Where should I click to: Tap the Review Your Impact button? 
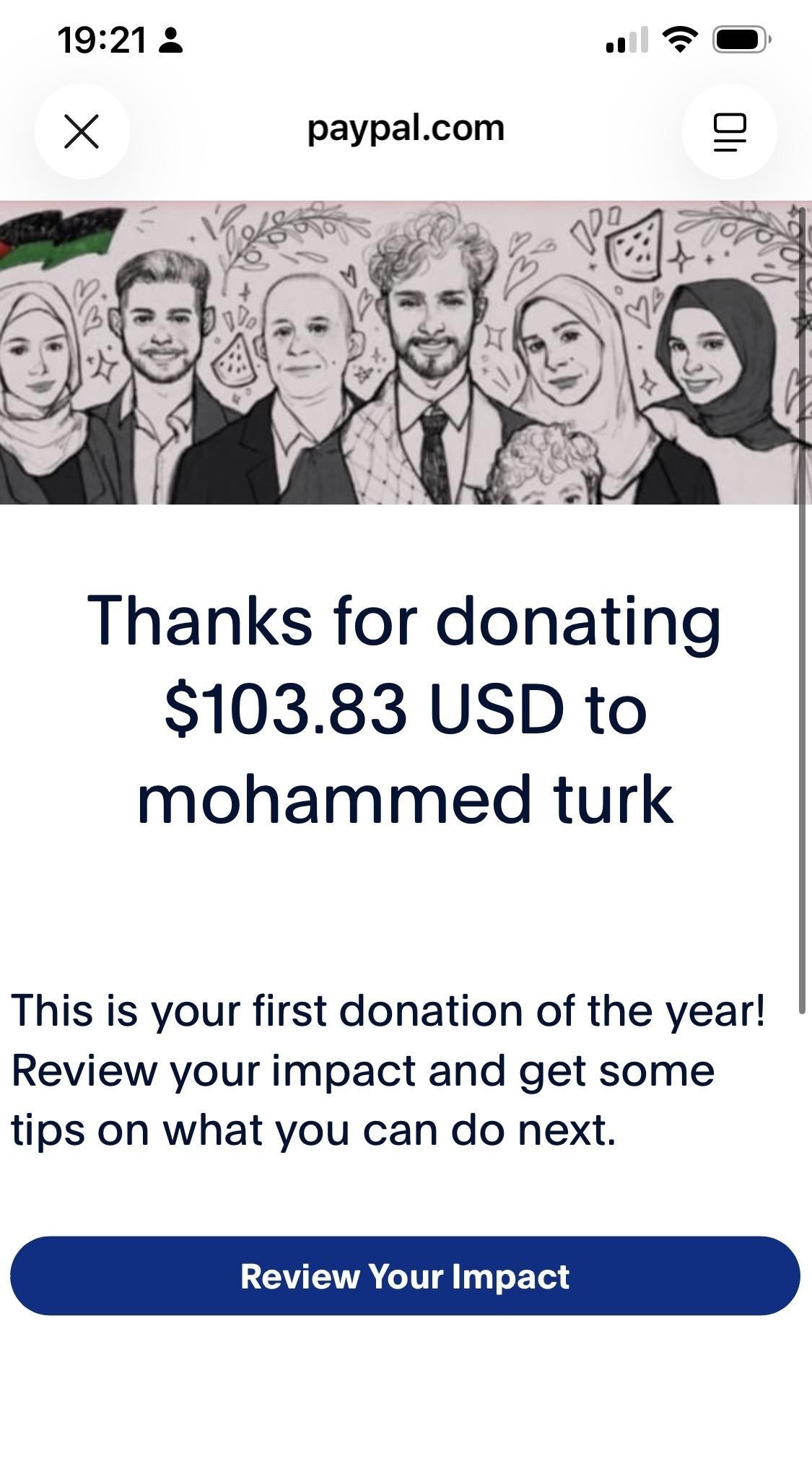tap(405, 1276)
